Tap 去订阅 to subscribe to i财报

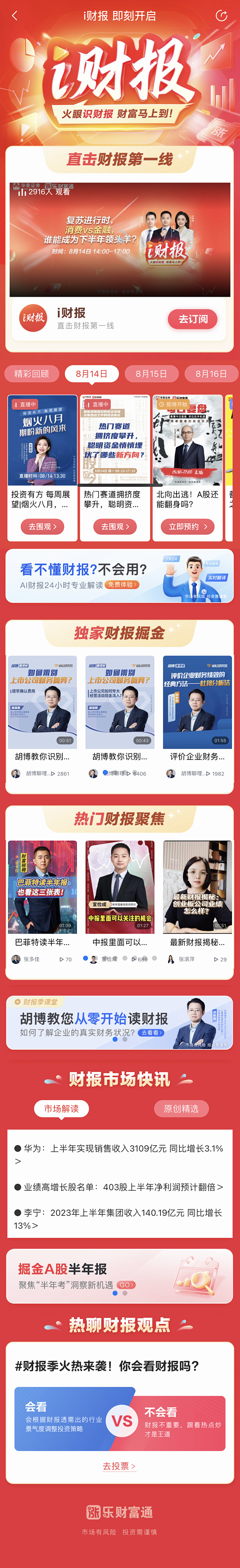pos(193,319)
